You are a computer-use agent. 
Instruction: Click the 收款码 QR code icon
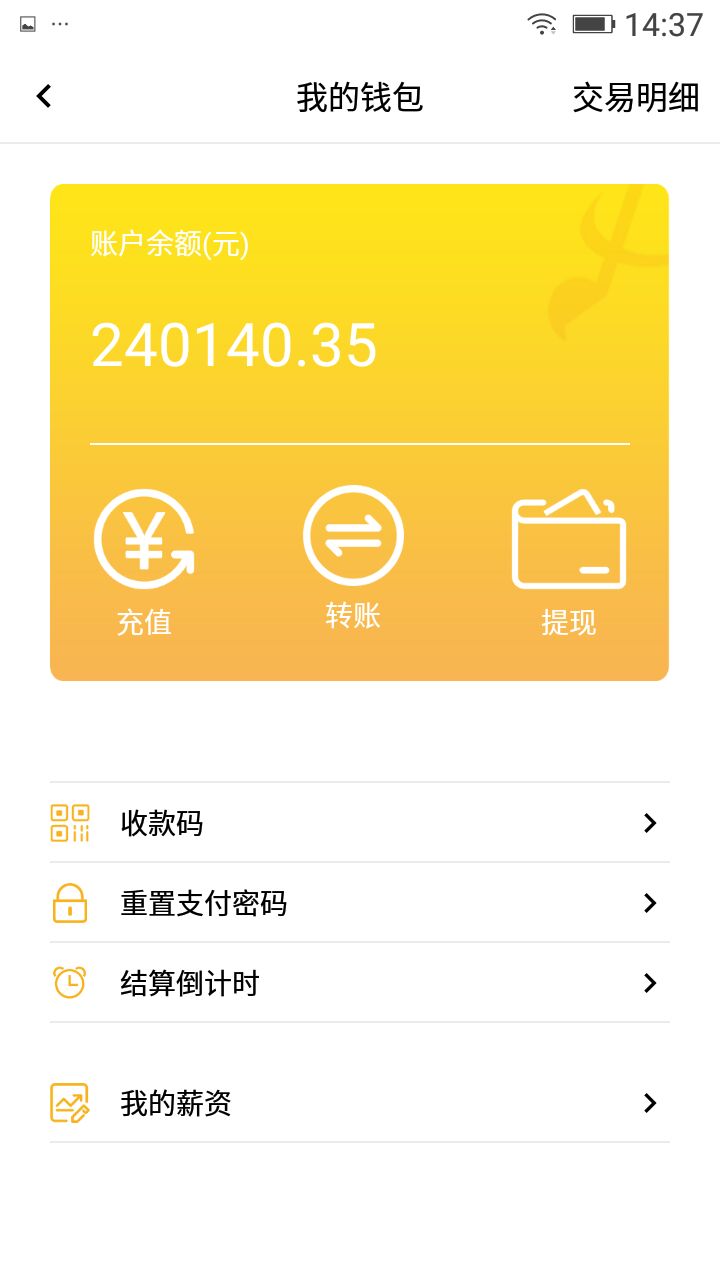[x=68, y=822]
